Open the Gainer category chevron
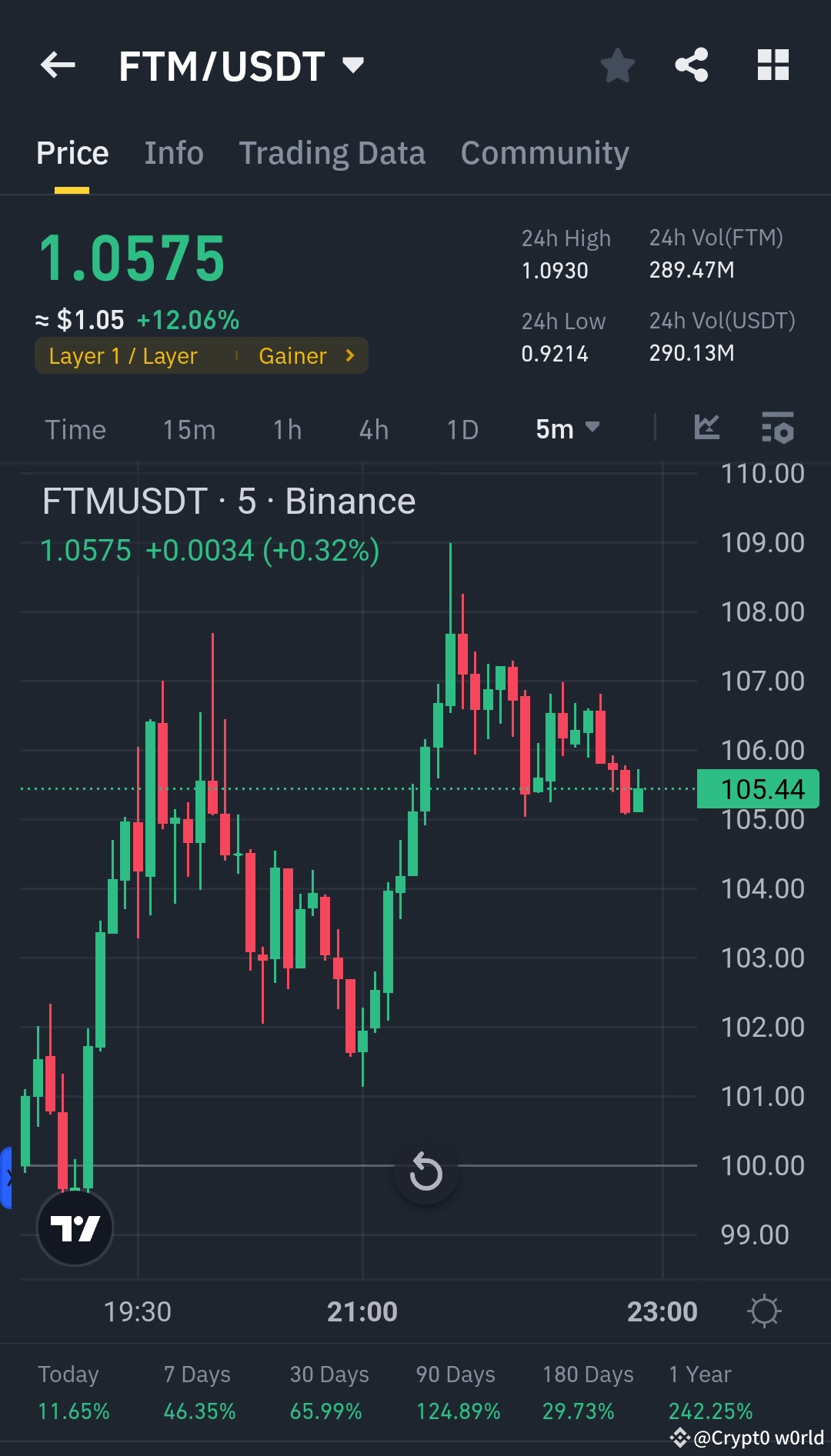This screenshot has width=831, height=1456. (x=349, y=355)
